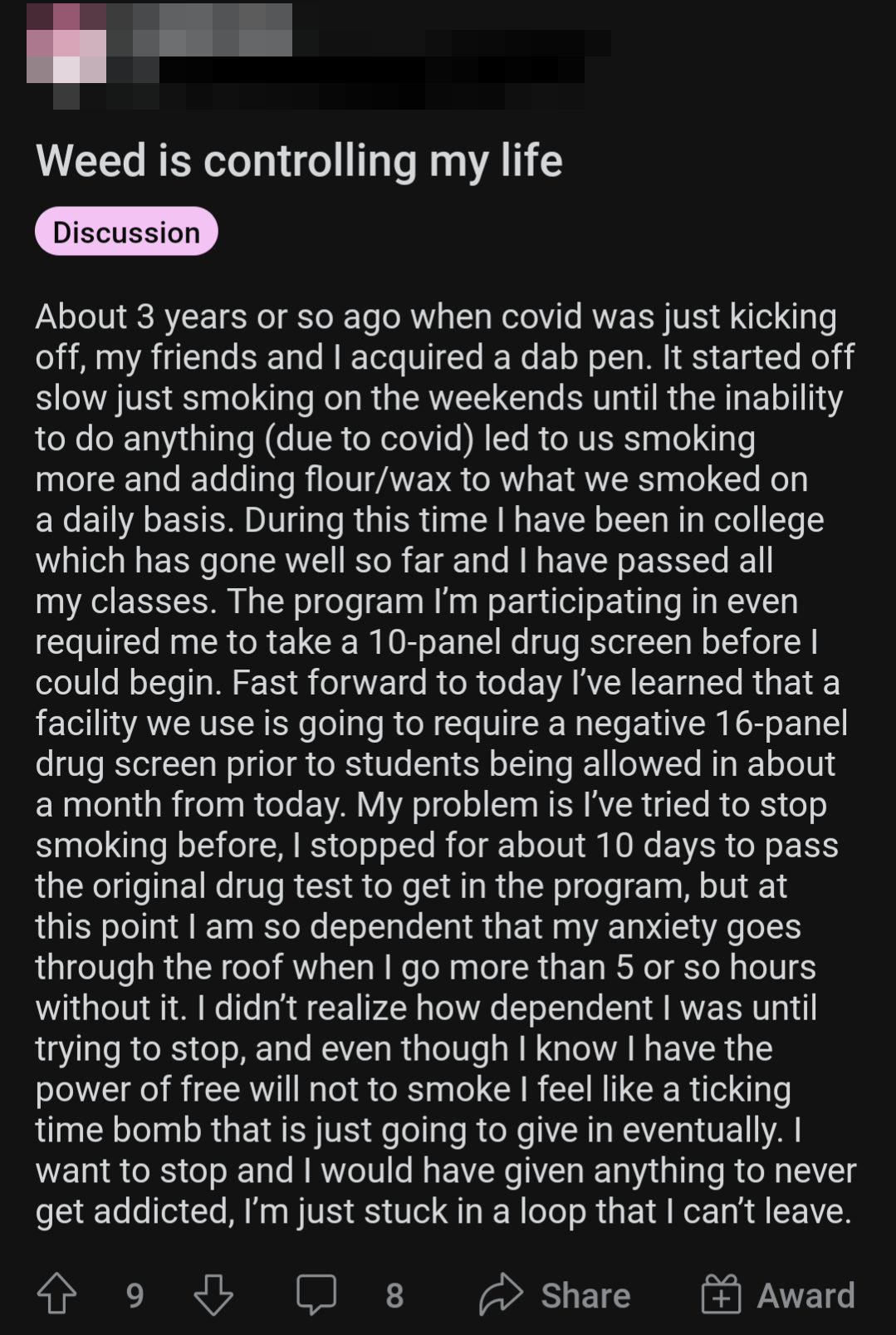This screenshot has height=1335, width=896.
Task: Tap the Discussion flair tag
Action: coord(126,232)
